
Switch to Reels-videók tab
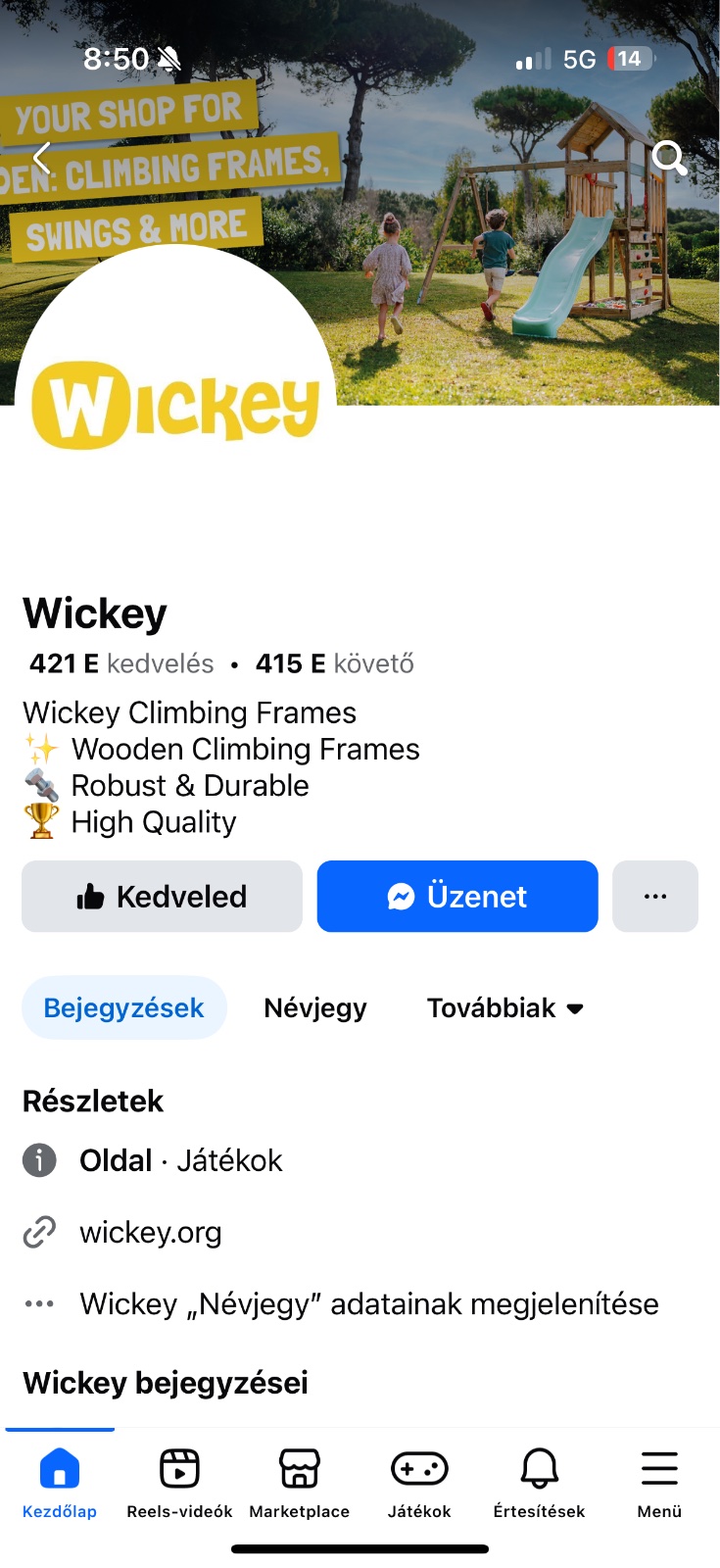click(x=179, y=1481)
